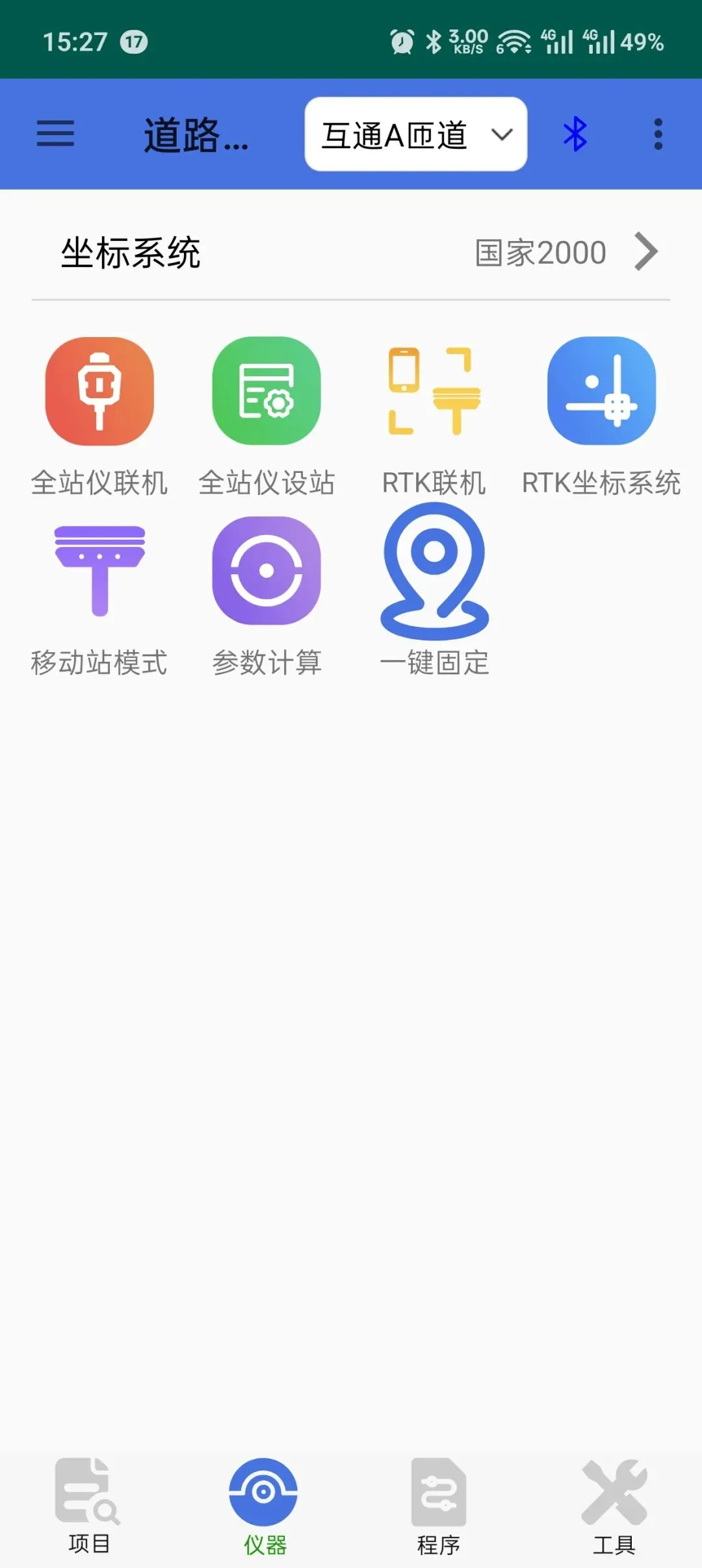Open RTK坐标系统
702x1568 pixels.
[601, 416]
